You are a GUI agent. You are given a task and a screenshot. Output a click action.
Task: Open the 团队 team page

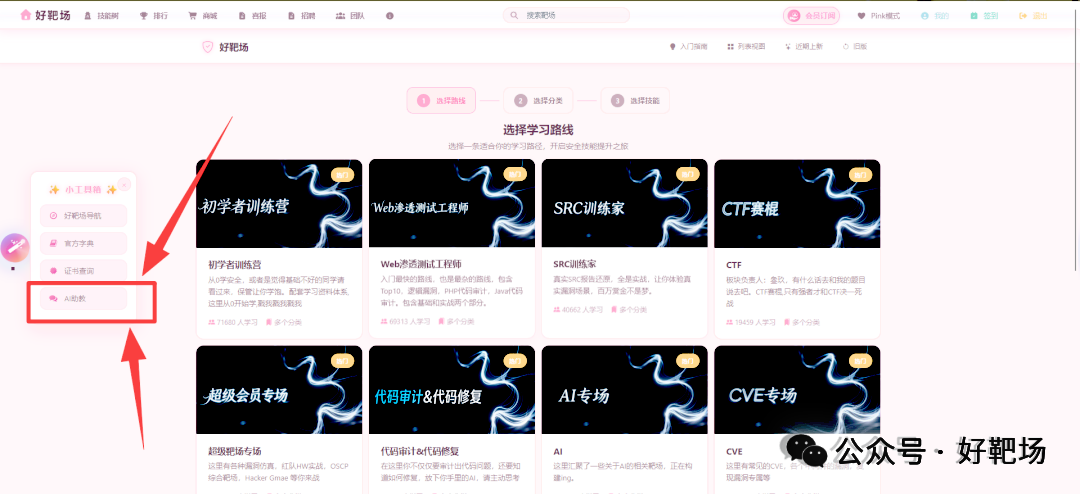coord(350,15)
